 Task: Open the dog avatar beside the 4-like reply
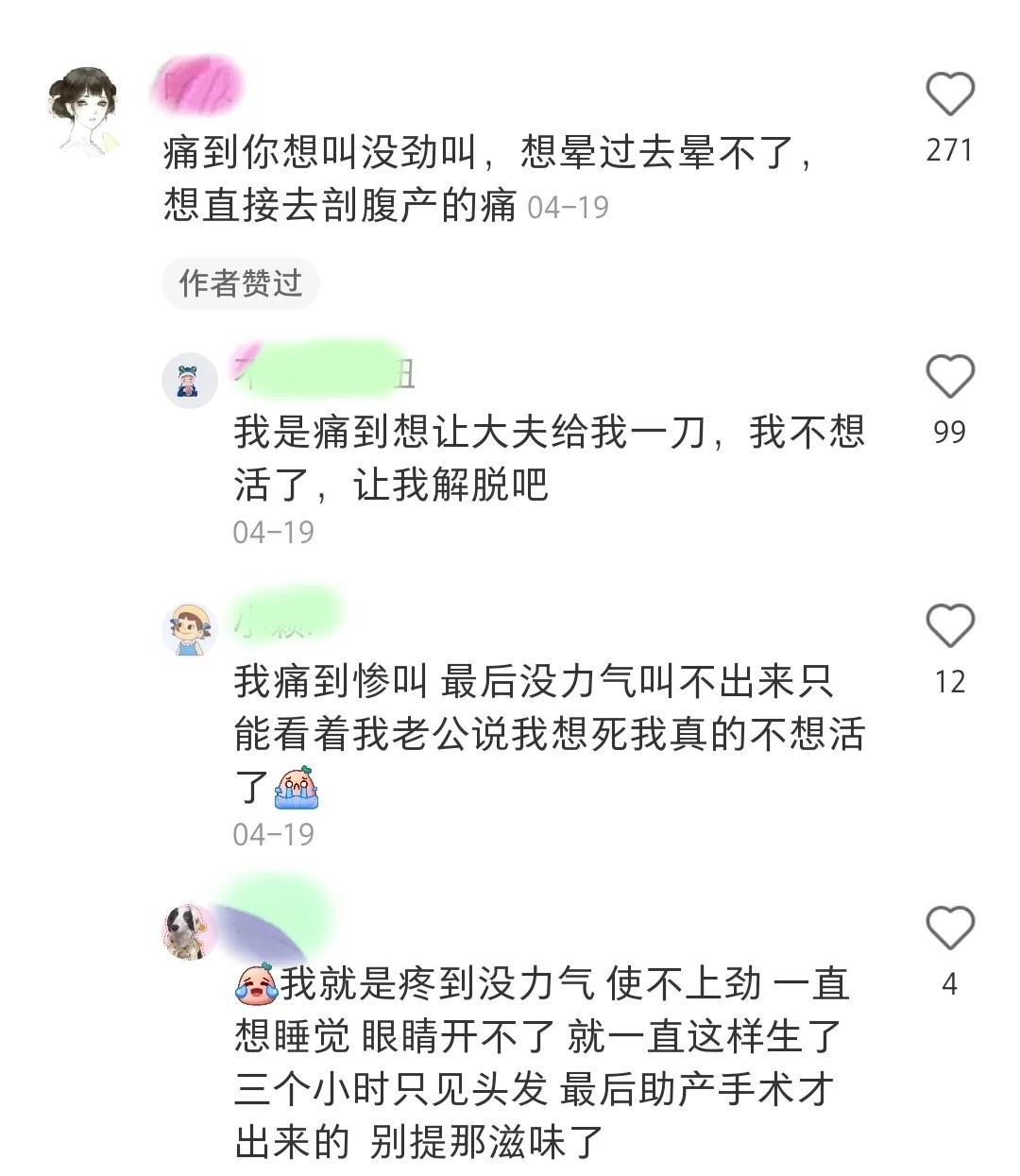(189, 931)
